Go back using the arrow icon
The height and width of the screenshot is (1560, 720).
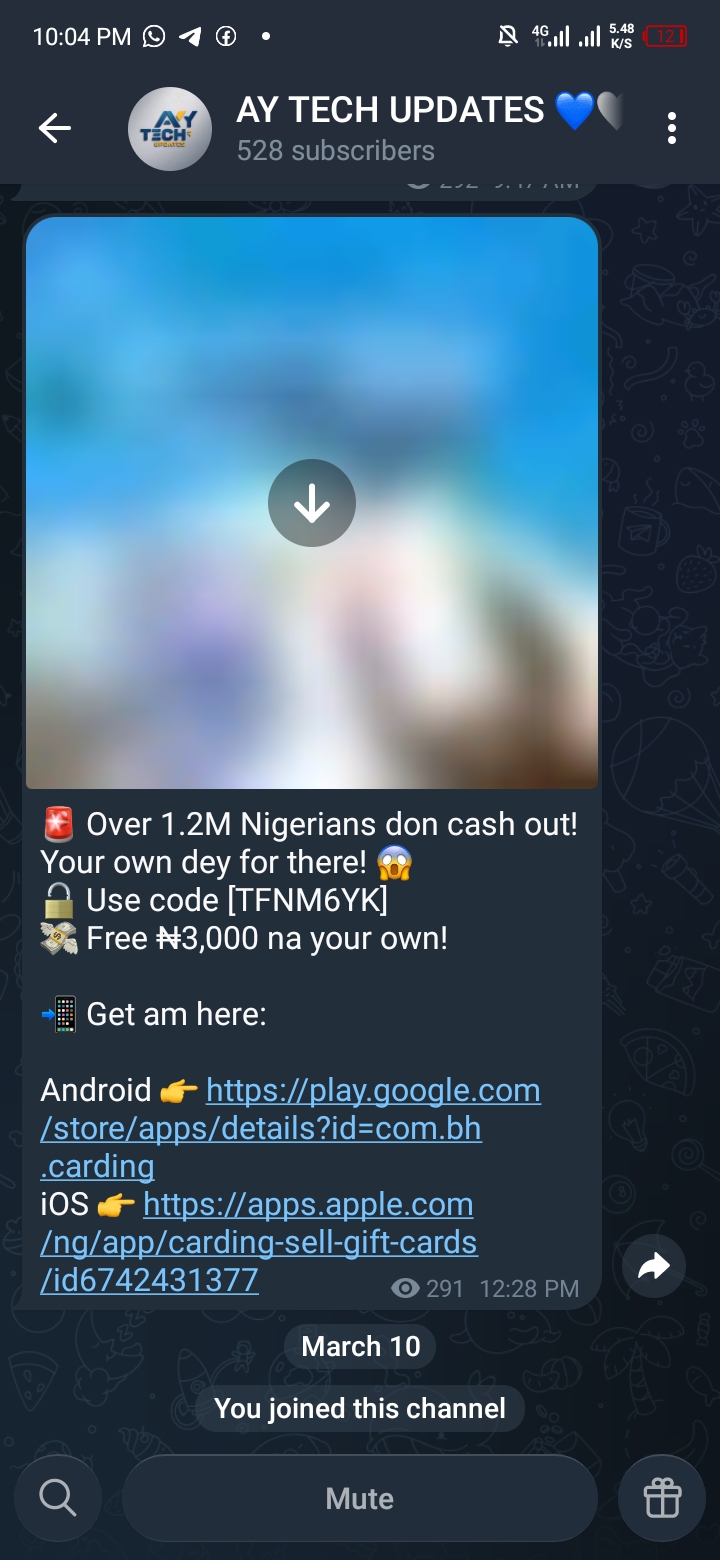(x=55, y=128)
